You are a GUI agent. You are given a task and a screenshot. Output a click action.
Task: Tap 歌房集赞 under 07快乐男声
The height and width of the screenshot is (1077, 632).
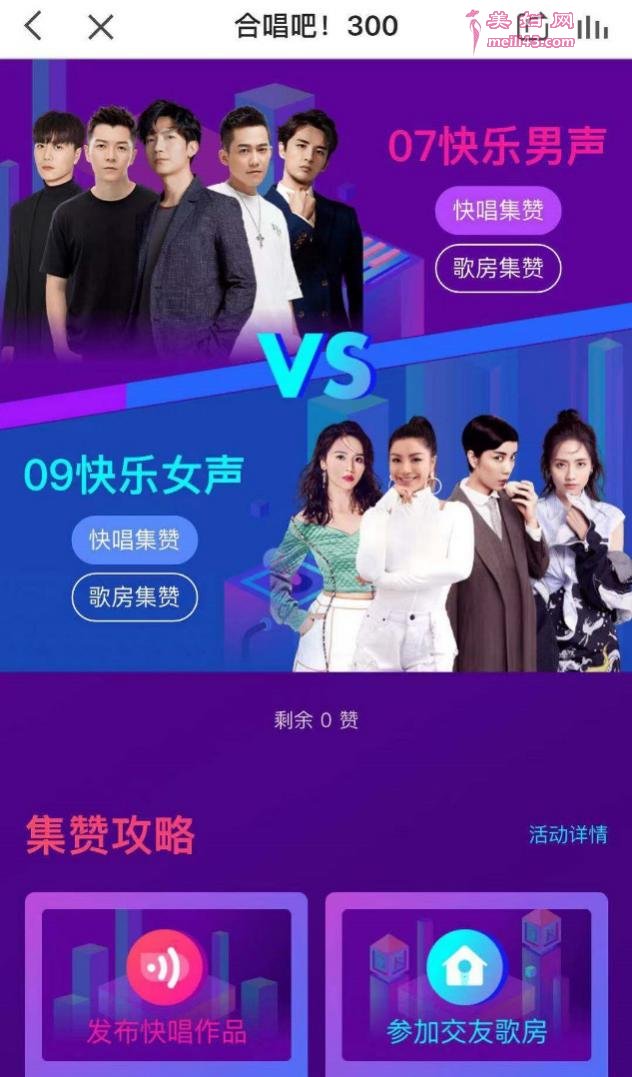(498, 268)
